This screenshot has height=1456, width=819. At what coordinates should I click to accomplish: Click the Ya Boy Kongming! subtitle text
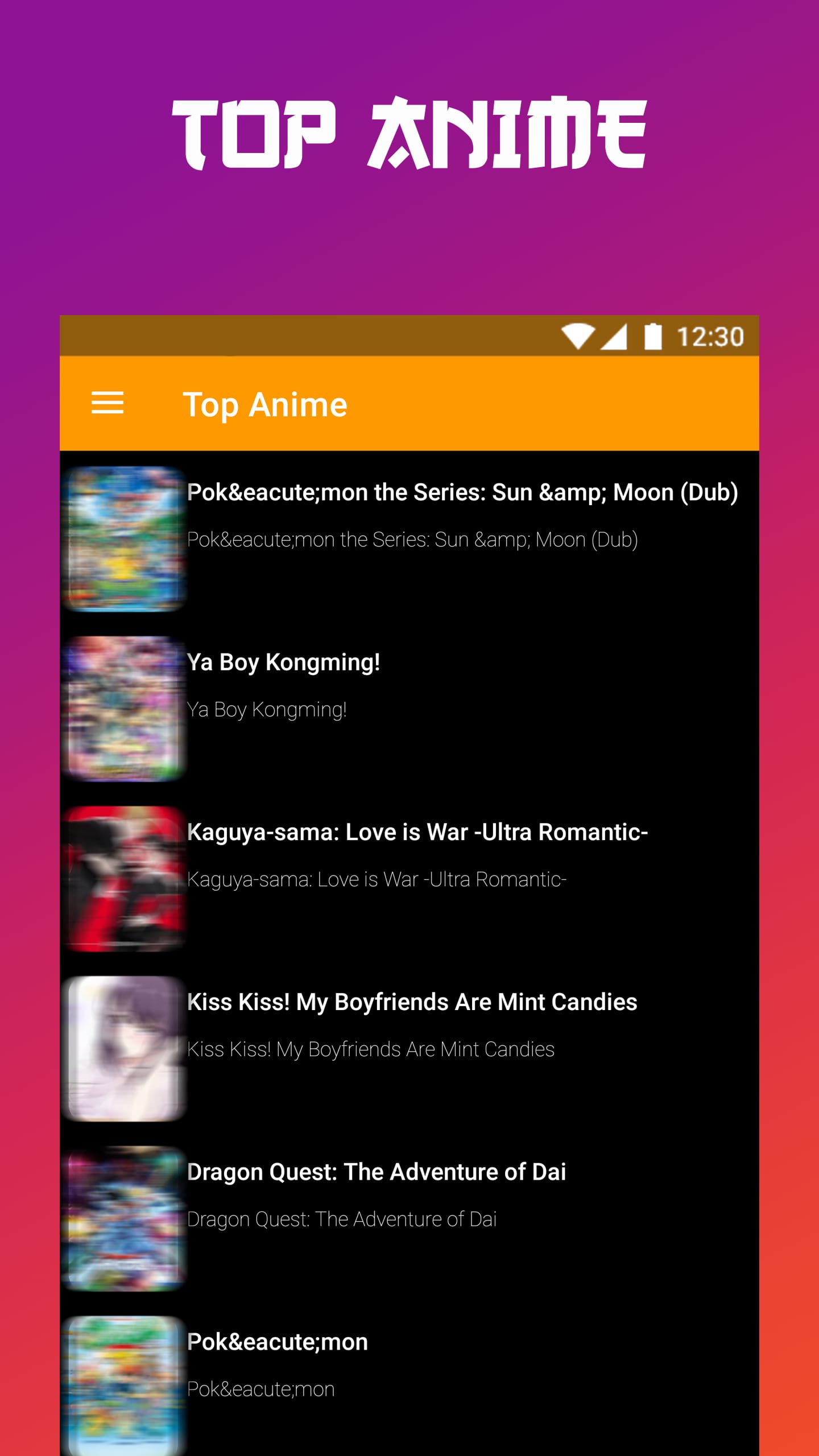266,708
